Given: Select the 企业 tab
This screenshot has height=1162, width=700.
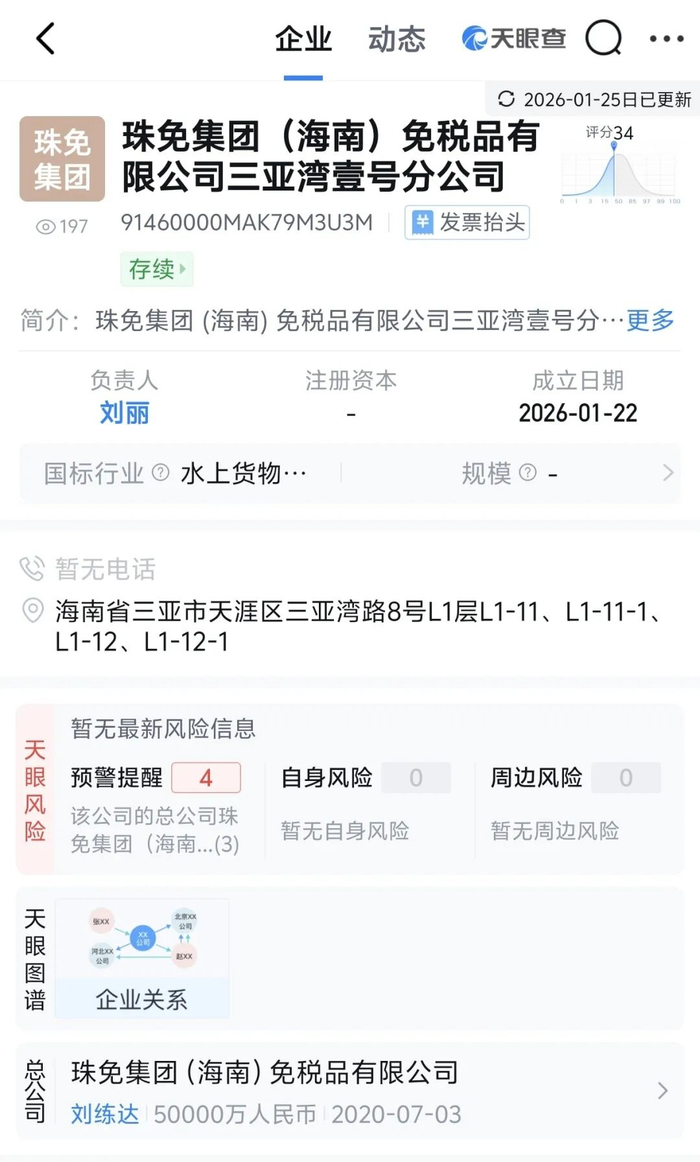Looking at the screenshot, I should pyautogui.click(x=303, y=39).
